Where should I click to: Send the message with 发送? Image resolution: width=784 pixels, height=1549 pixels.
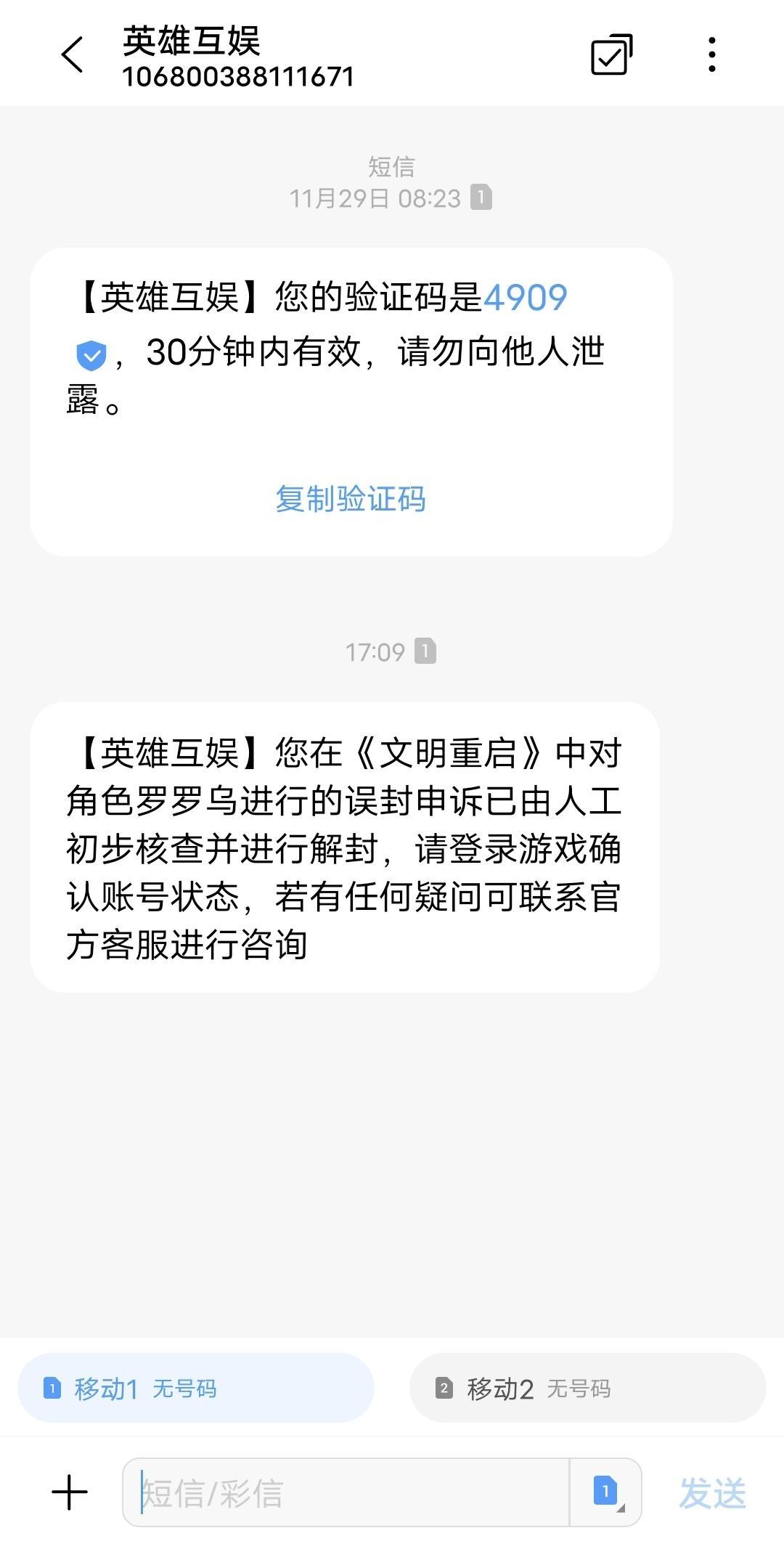click(712, 1493)
